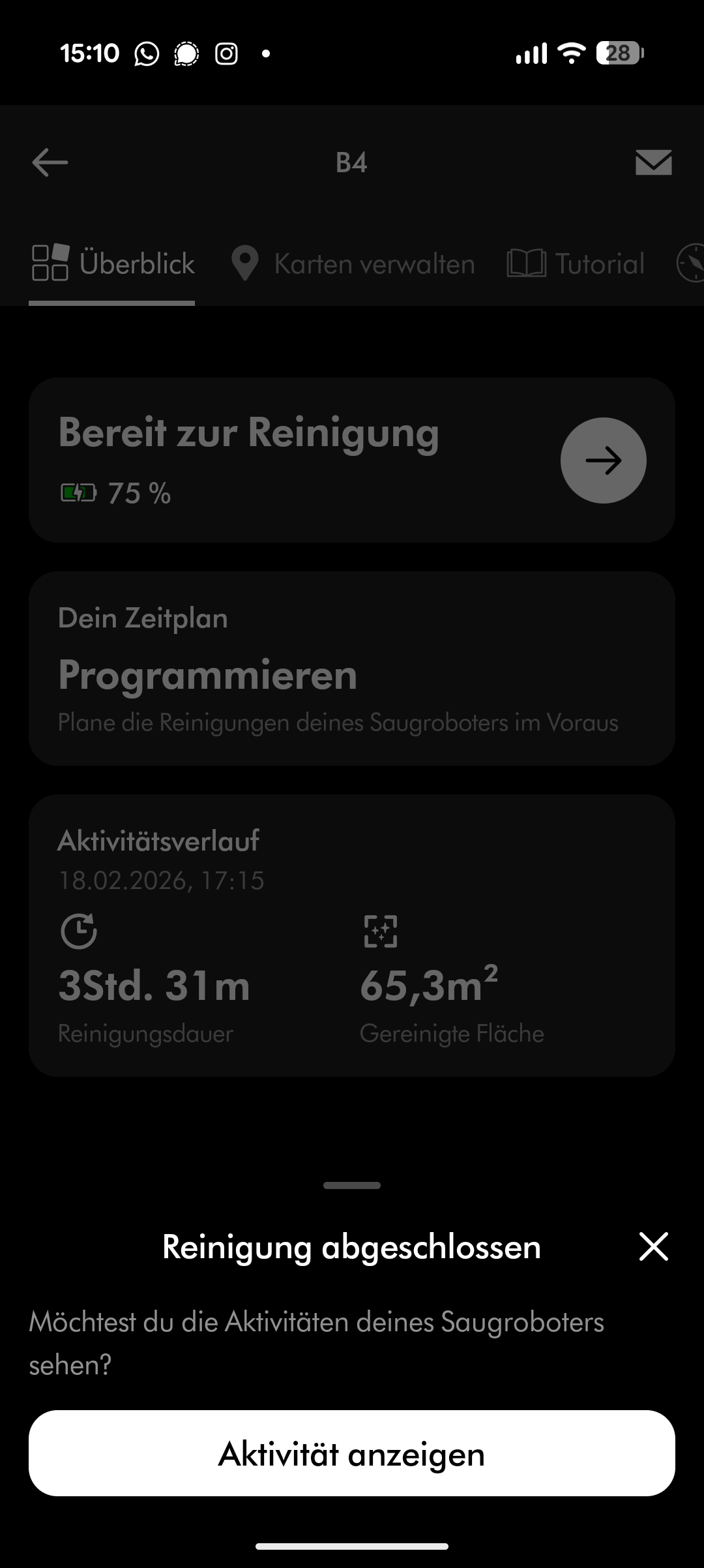Open the Karten verwalten tab
704x1568 pixels.
click(353, 264)
